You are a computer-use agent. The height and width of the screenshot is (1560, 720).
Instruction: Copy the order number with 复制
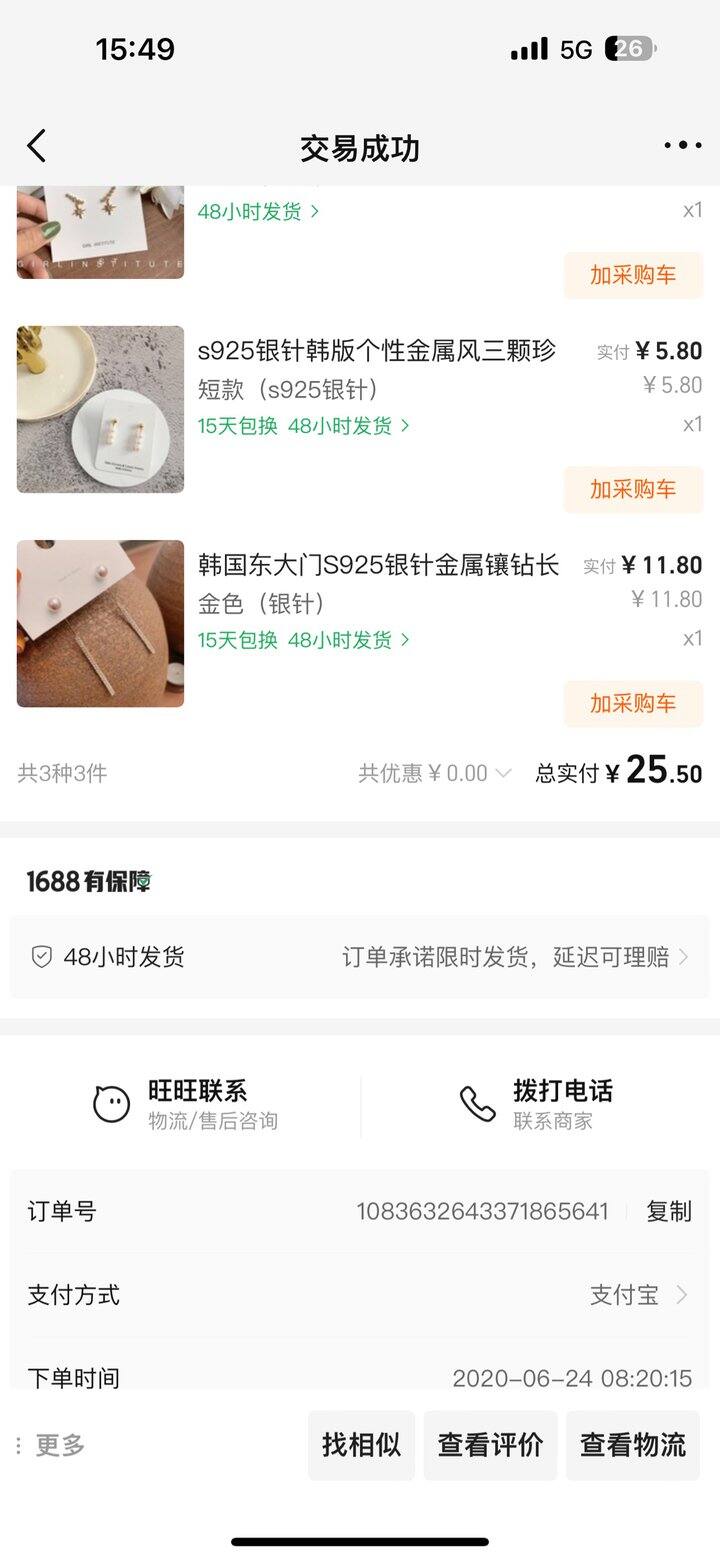tap(668, 1211)
